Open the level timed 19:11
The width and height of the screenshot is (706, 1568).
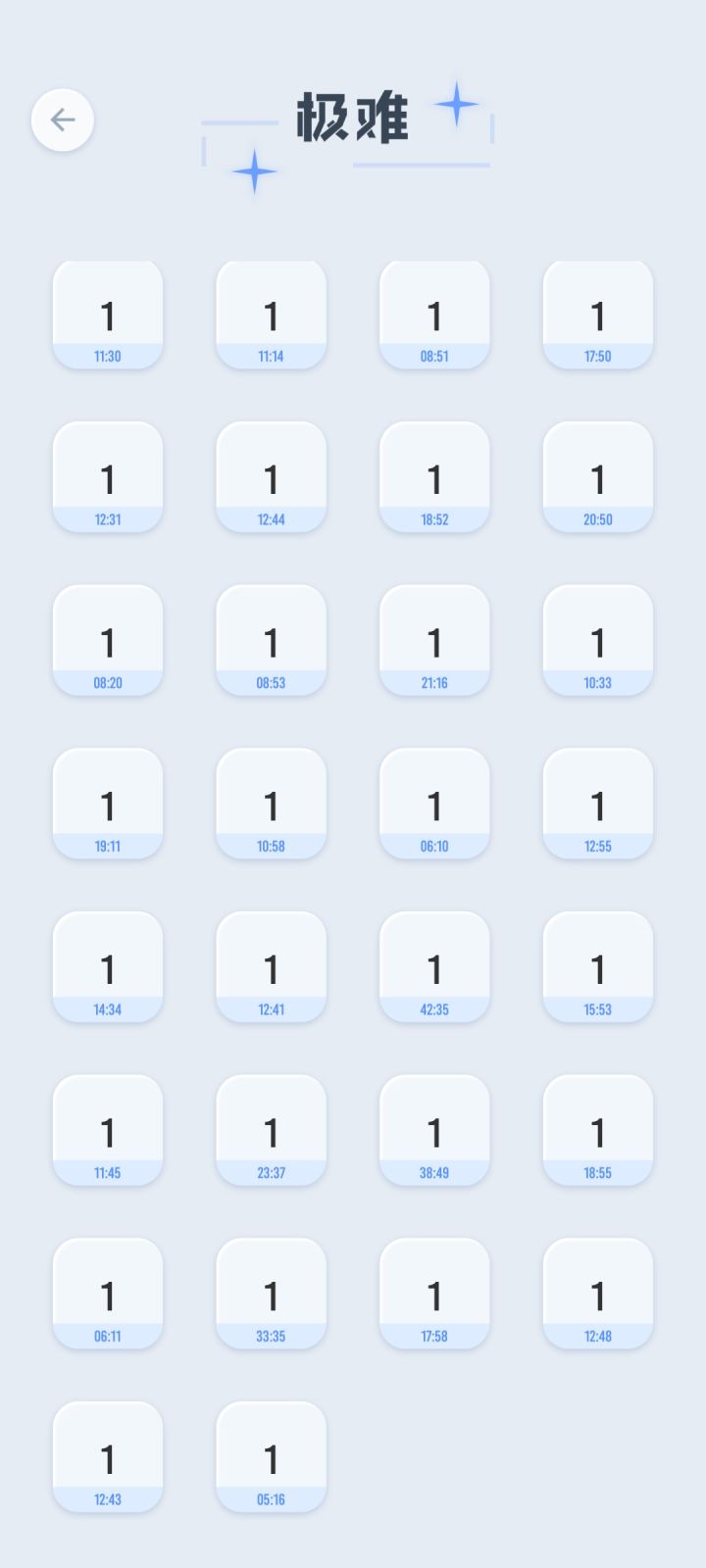[x=108, y=806]
